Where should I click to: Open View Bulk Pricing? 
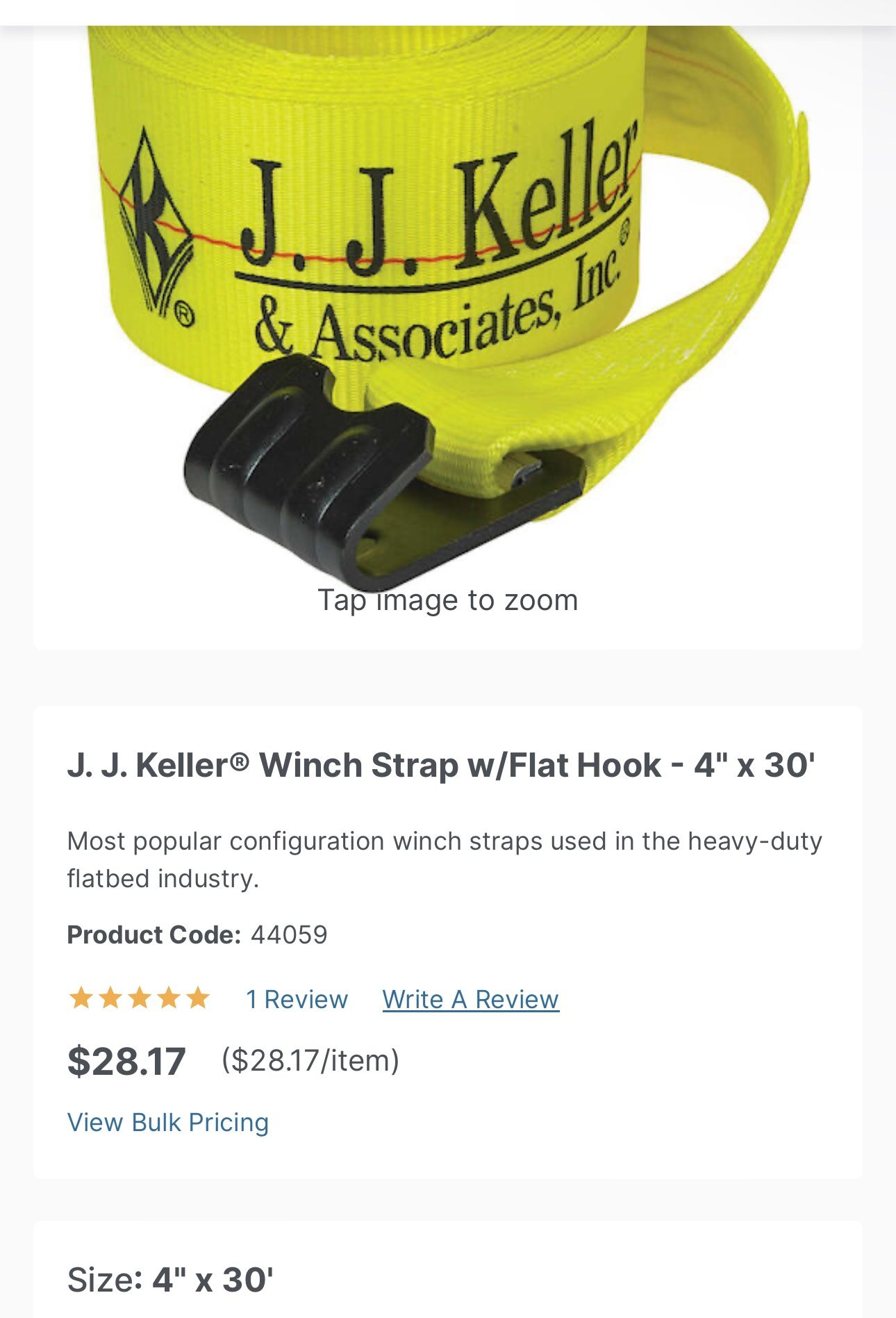[x=167, y=1123]
